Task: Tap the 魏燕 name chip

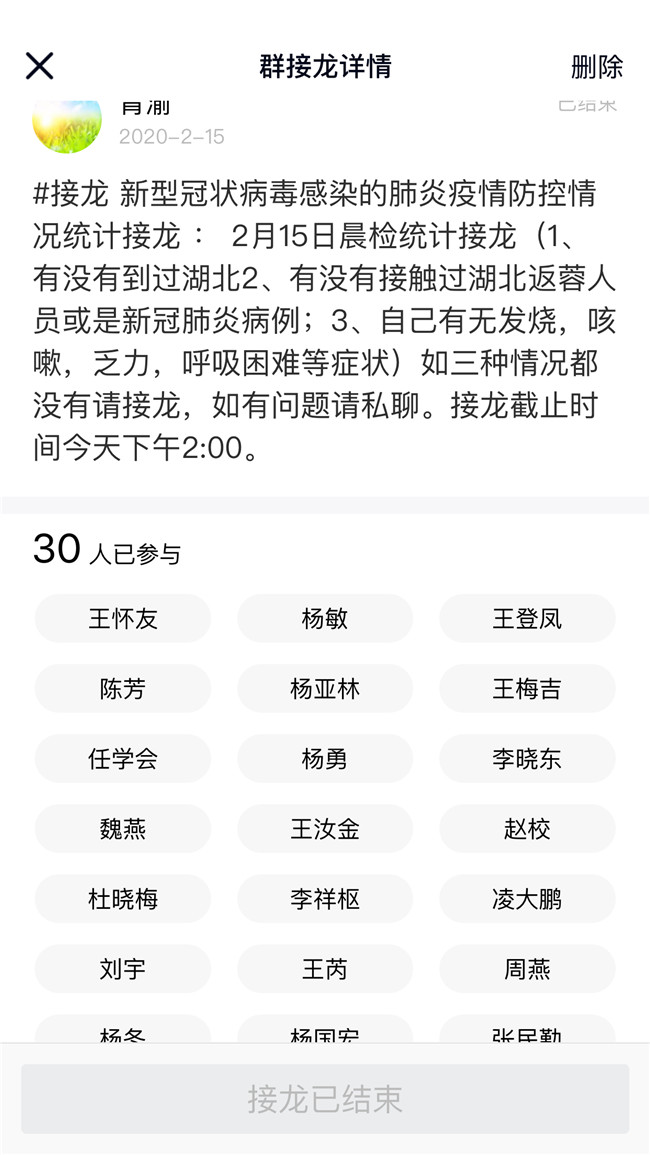Action: (x=123, y=829)
